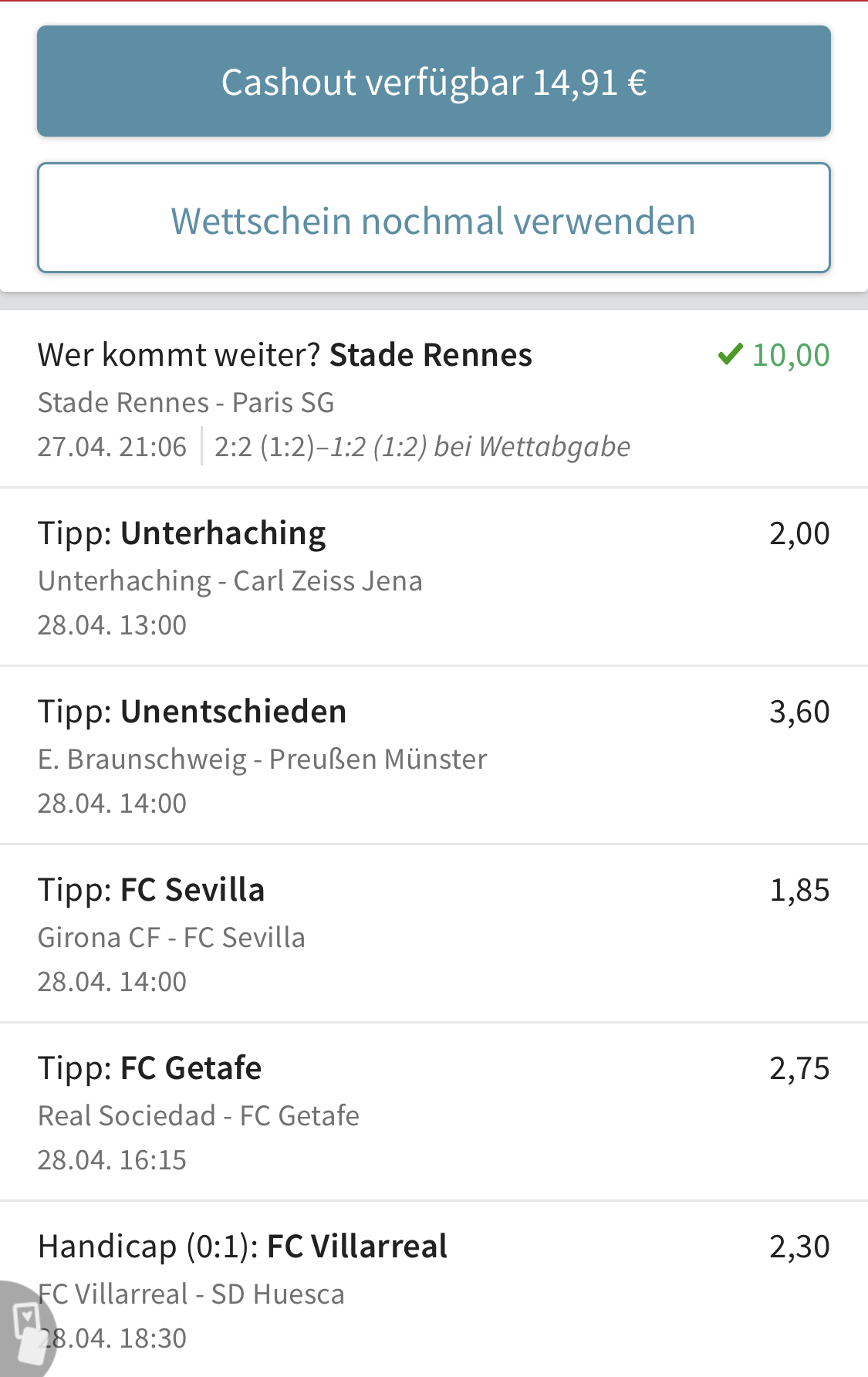Open the Unterhaching - Carl Zeiss Jena bet

pos(434,577)
